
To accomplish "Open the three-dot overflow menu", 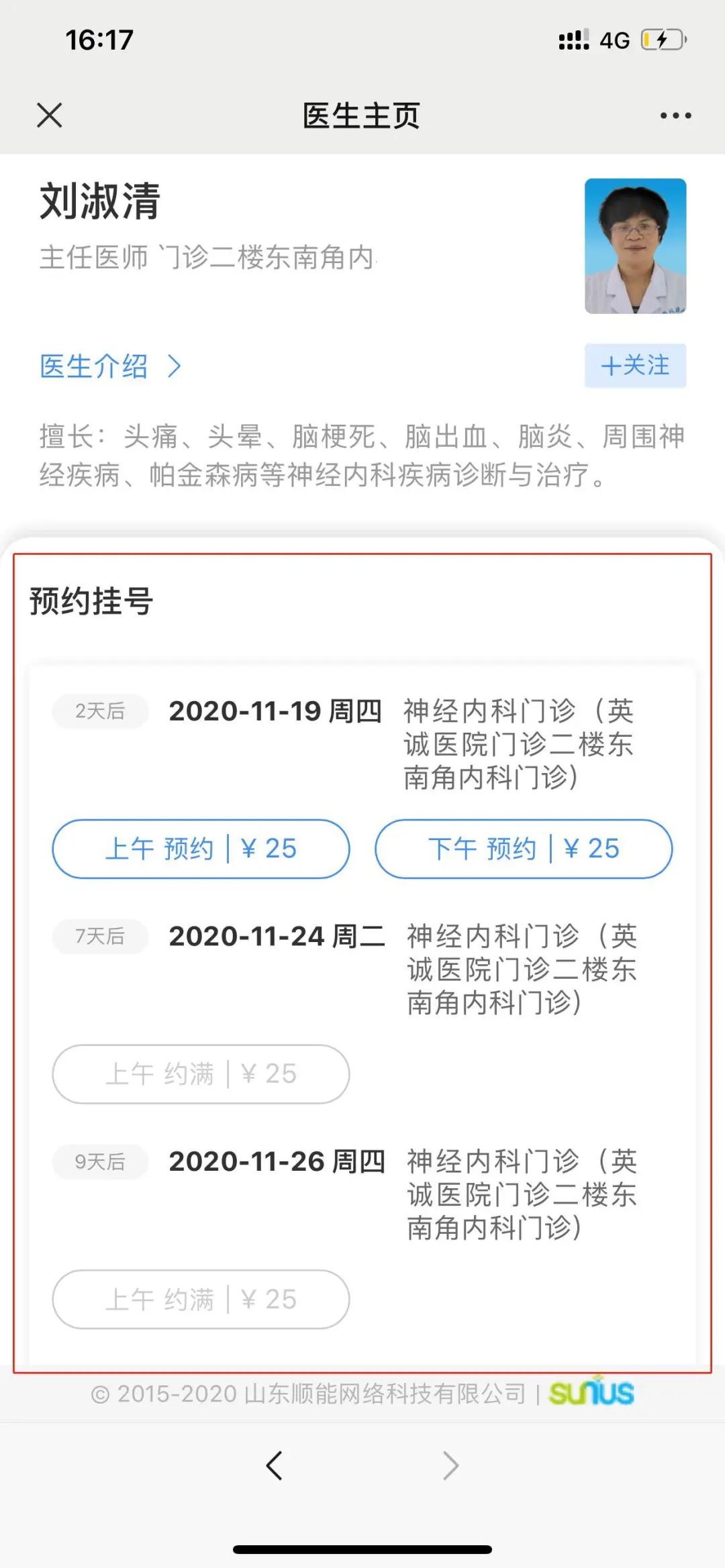I will point(675,115).
